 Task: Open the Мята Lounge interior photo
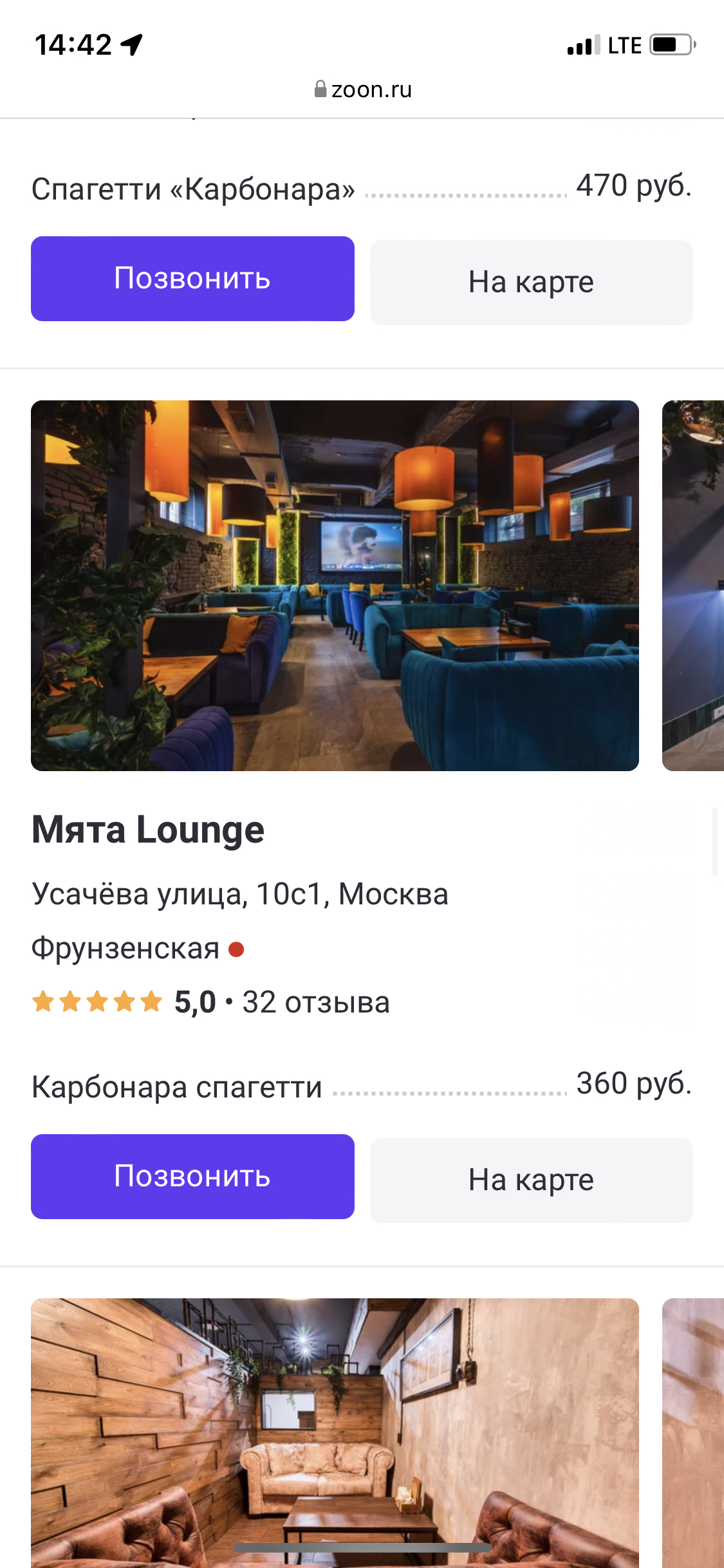click(335, 586)
